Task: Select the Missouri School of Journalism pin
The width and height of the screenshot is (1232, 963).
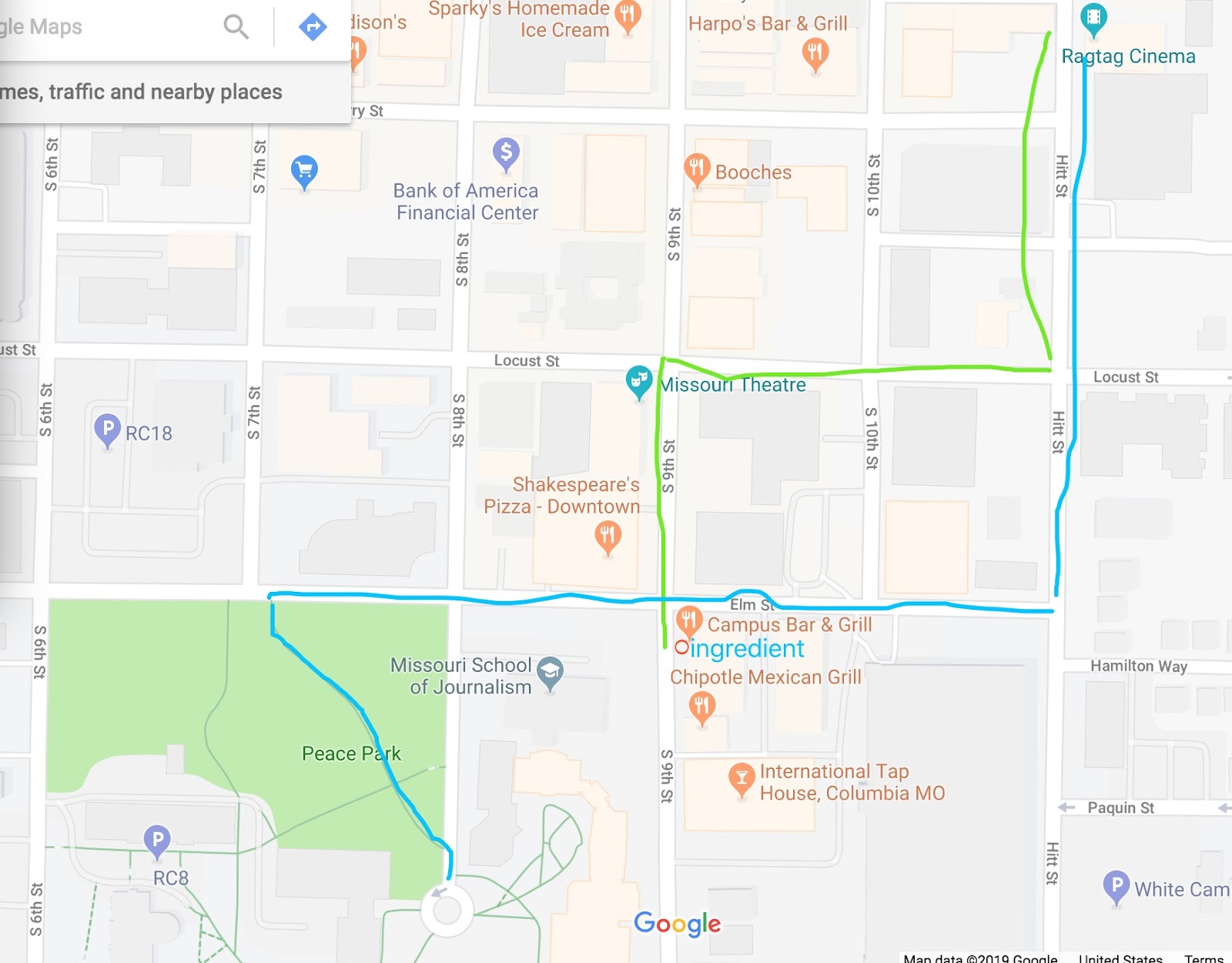Action: point(550,672)
